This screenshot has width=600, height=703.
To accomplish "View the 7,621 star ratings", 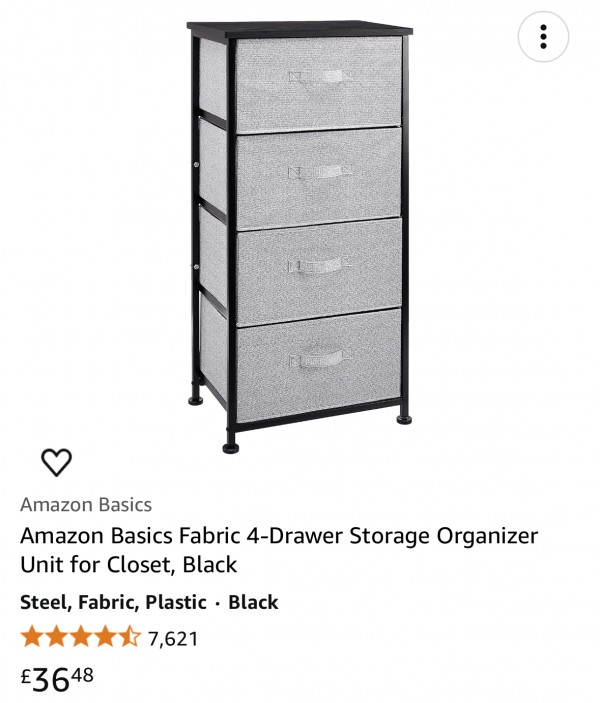I will click(x=110, y=637).
